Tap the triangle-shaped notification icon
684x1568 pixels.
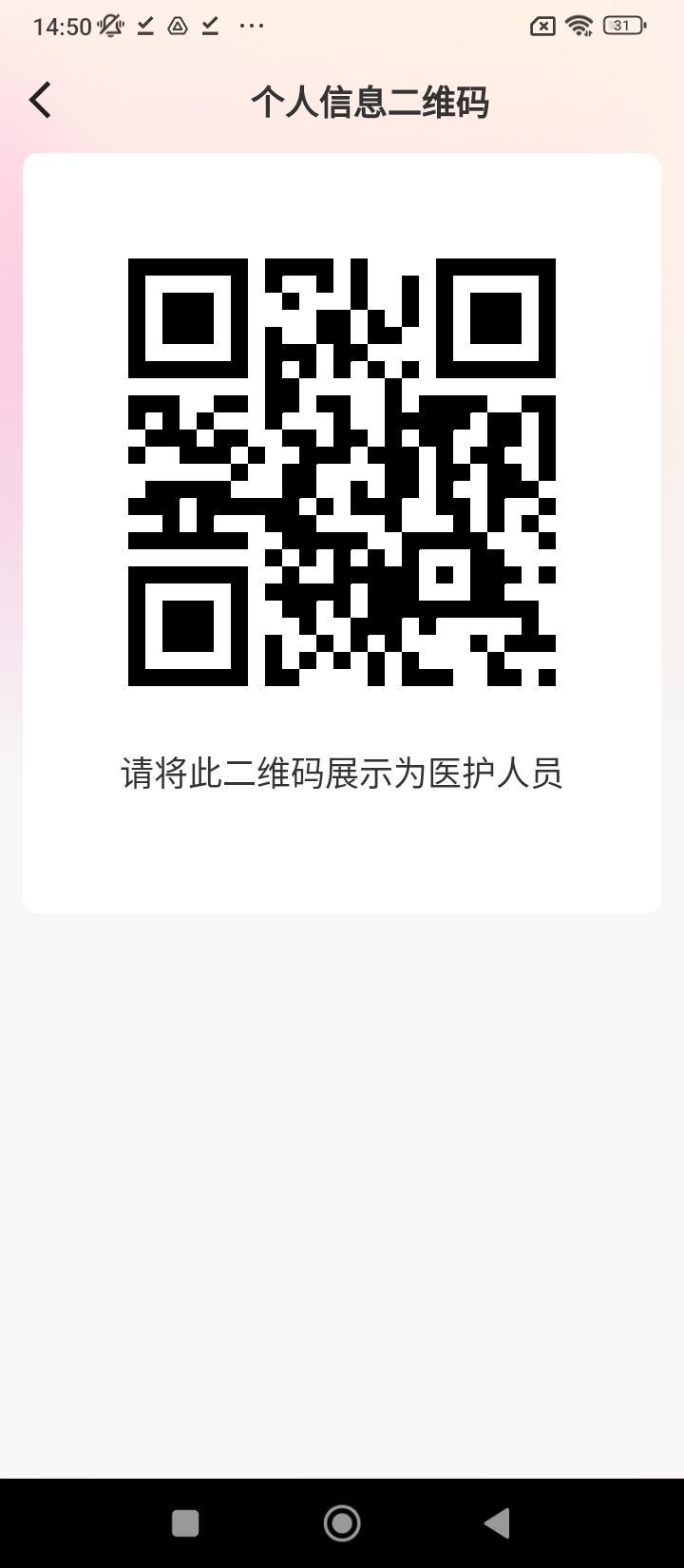pyautogui.click(x=176, y=27)
